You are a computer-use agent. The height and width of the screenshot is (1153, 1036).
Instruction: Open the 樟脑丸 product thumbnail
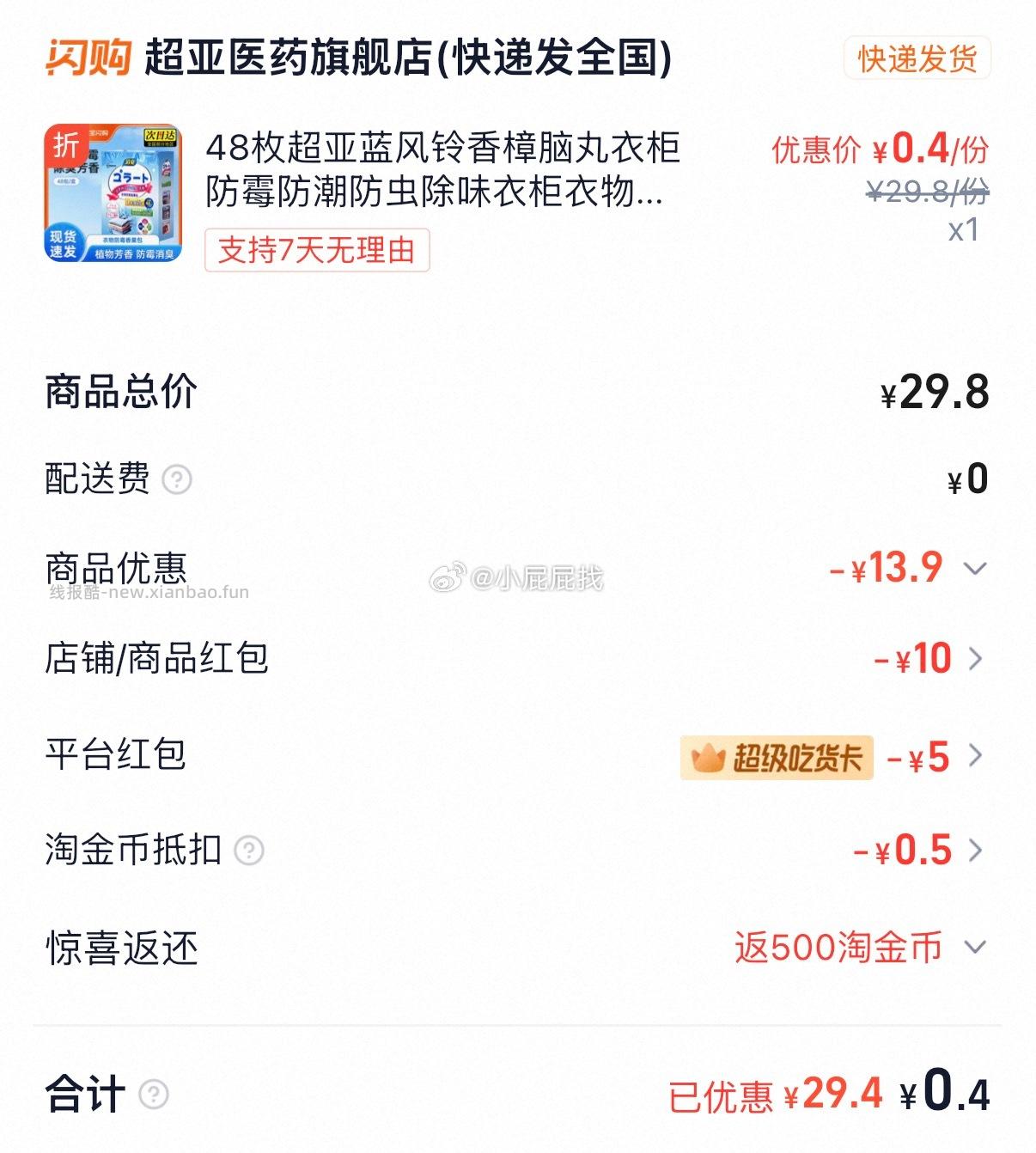tap(113, 193)
